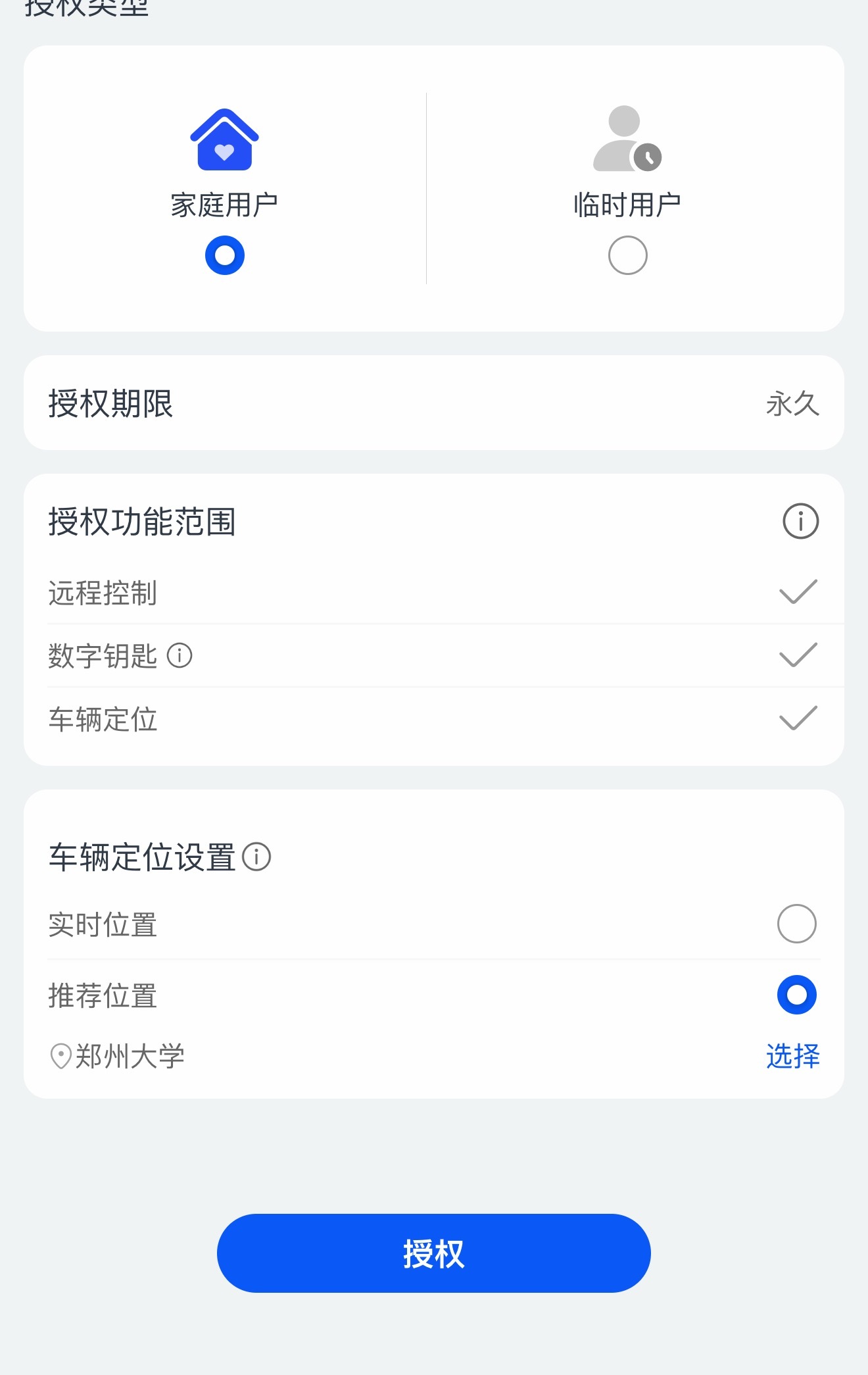This screenshot has width=868, height=1375.
Task: Enable the 实时位置 option
Action: click(797, 924)
